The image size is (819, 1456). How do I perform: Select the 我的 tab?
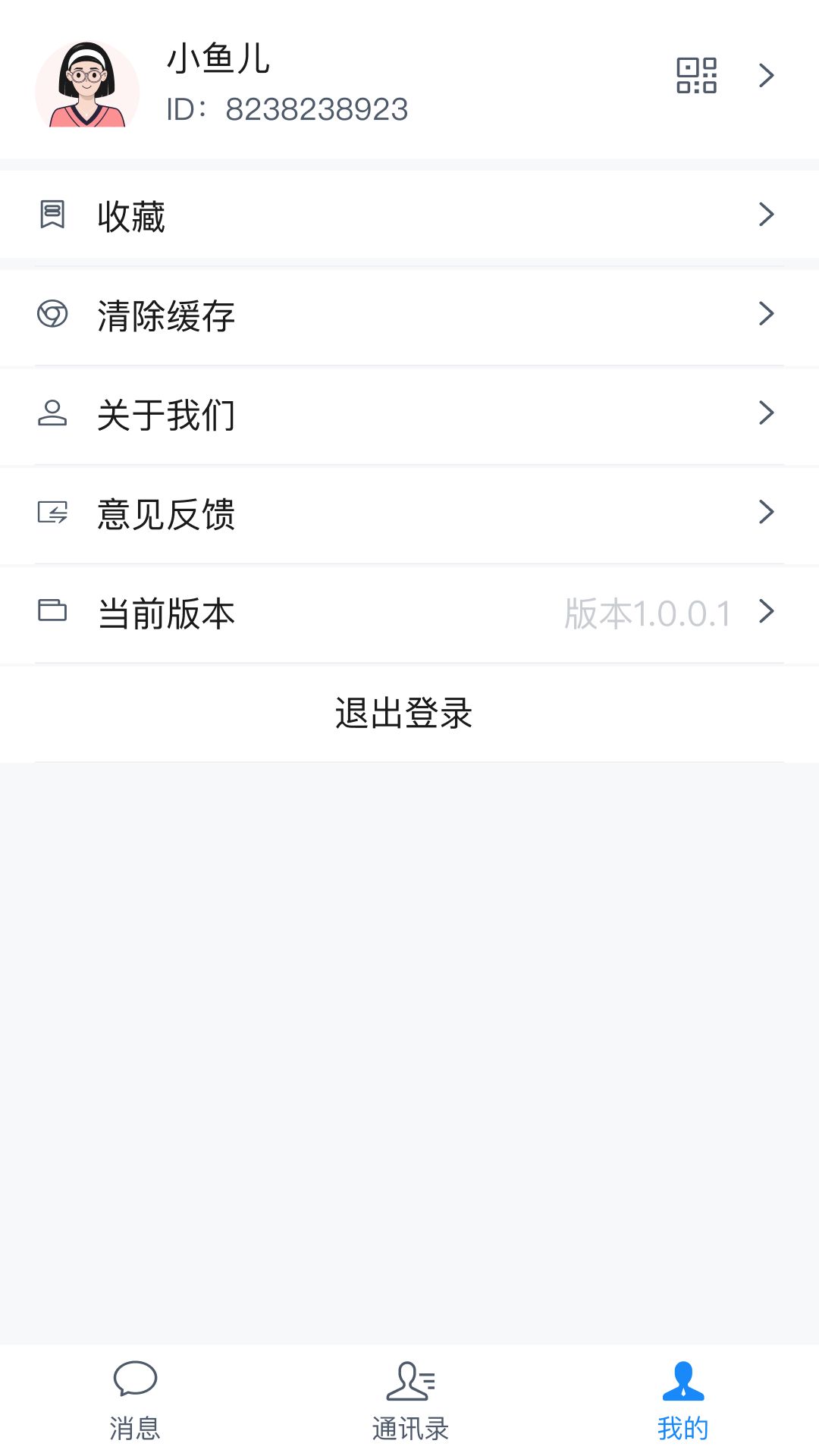pyautogui.click(x=682, y=1400)
